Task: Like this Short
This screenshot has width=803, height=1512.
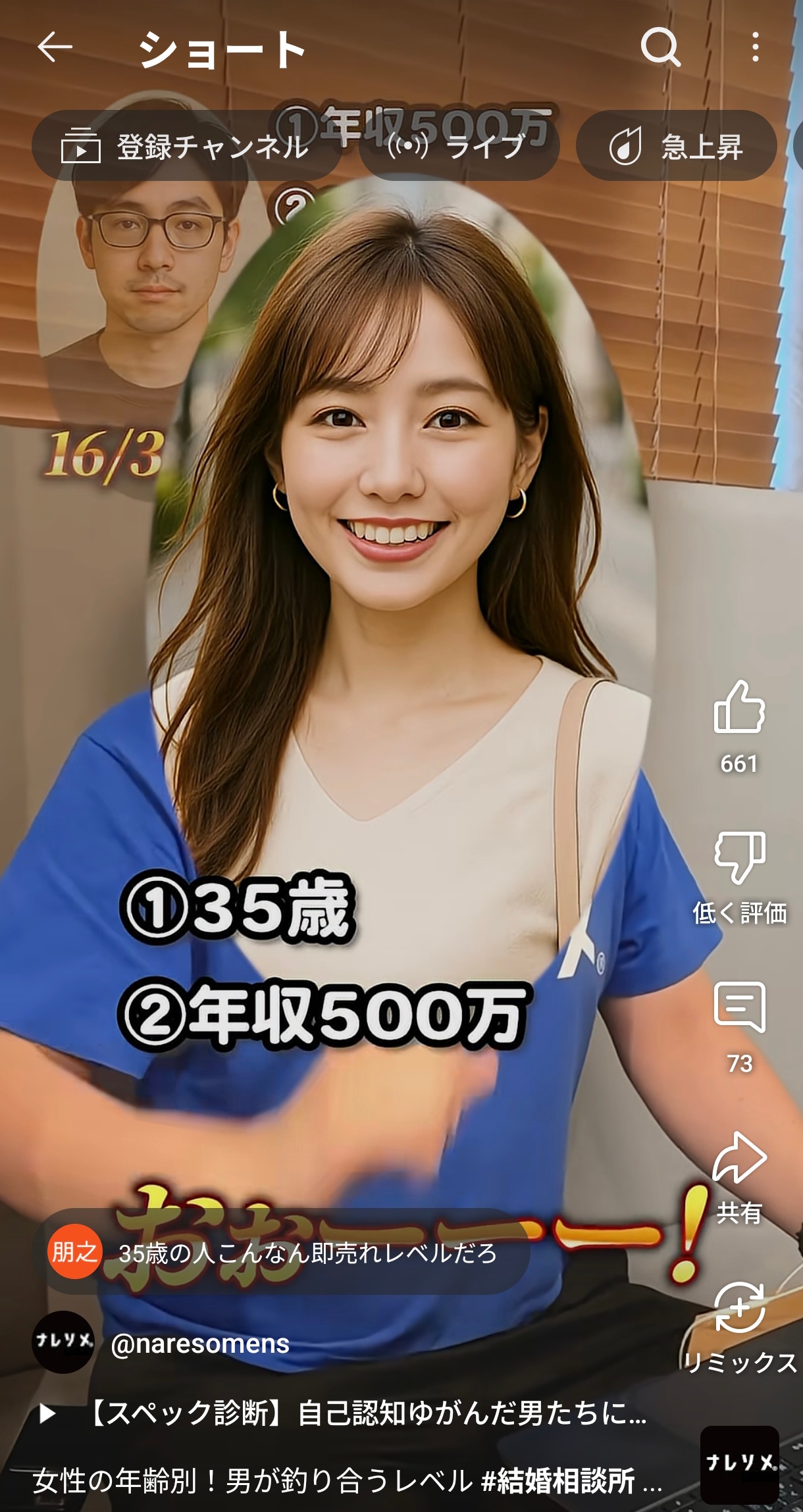Action: pos(739,708)
